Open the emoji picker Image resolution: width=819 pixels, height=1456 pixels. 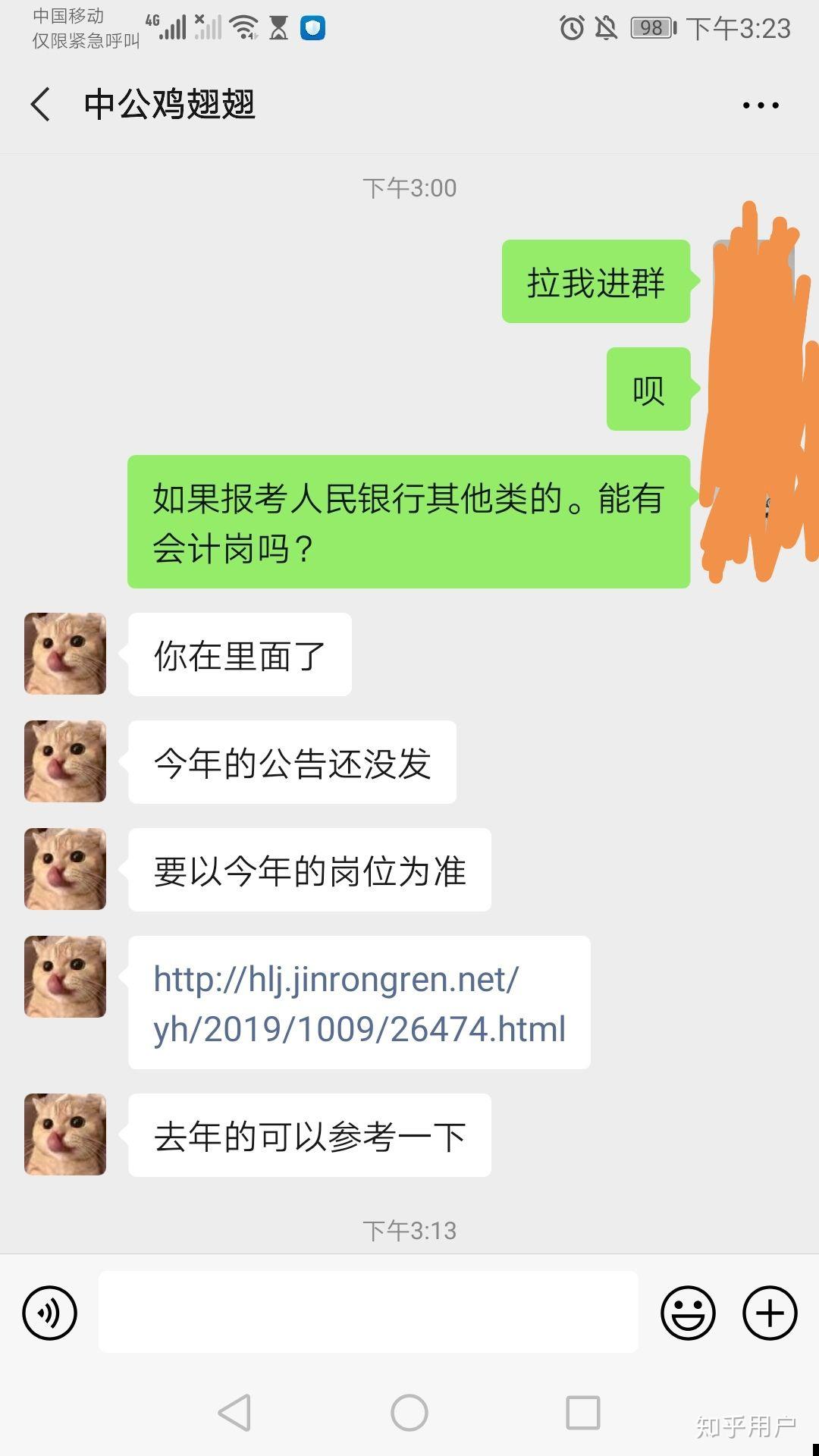pyautogui.click(x=688, y=1311)
